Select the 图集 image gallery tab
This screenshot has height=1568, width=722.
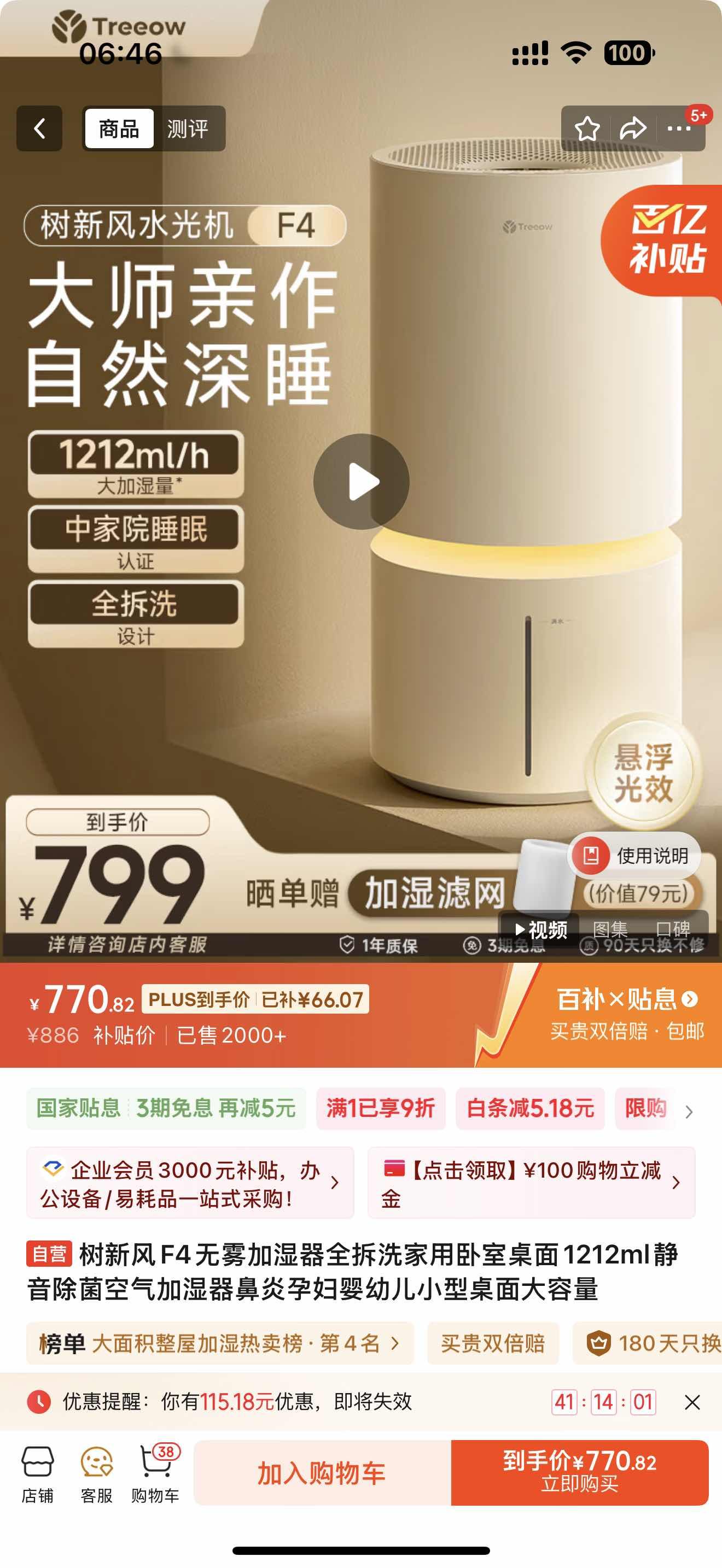pyautogui.click(x=610, y=930)
